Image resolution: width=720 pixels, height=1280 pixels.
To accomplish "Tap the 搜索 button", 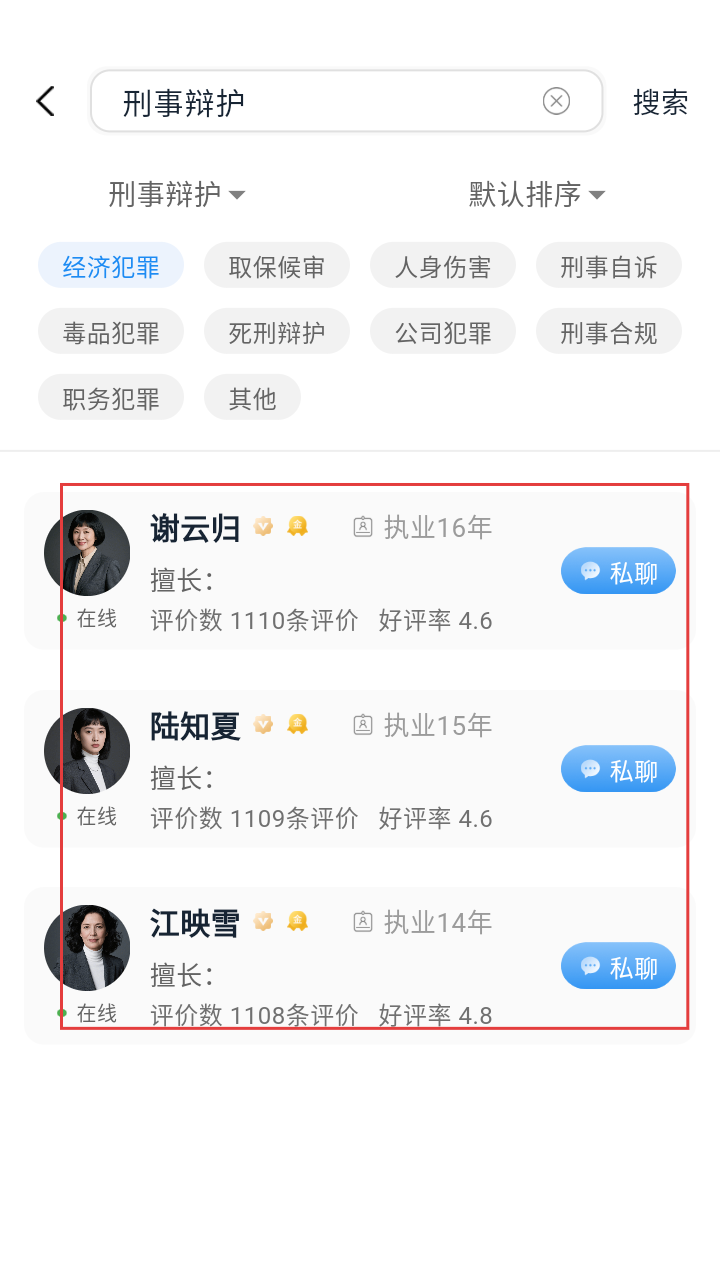I will click(x=660, y=102).
